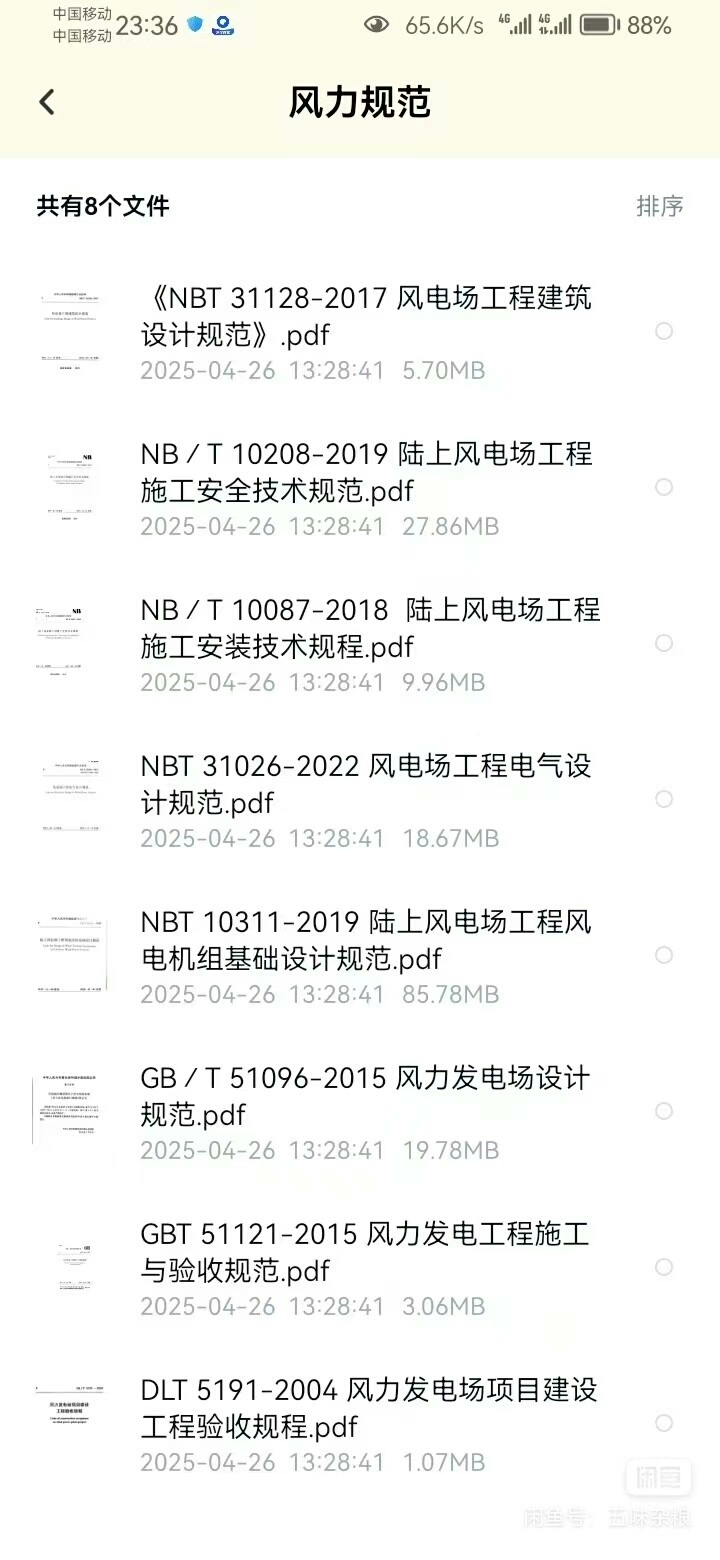The width and height of the screenshot is (720, 1560).
Task: Select the NBT 31026-2022 file's radio circle
Action: (664, 799)
